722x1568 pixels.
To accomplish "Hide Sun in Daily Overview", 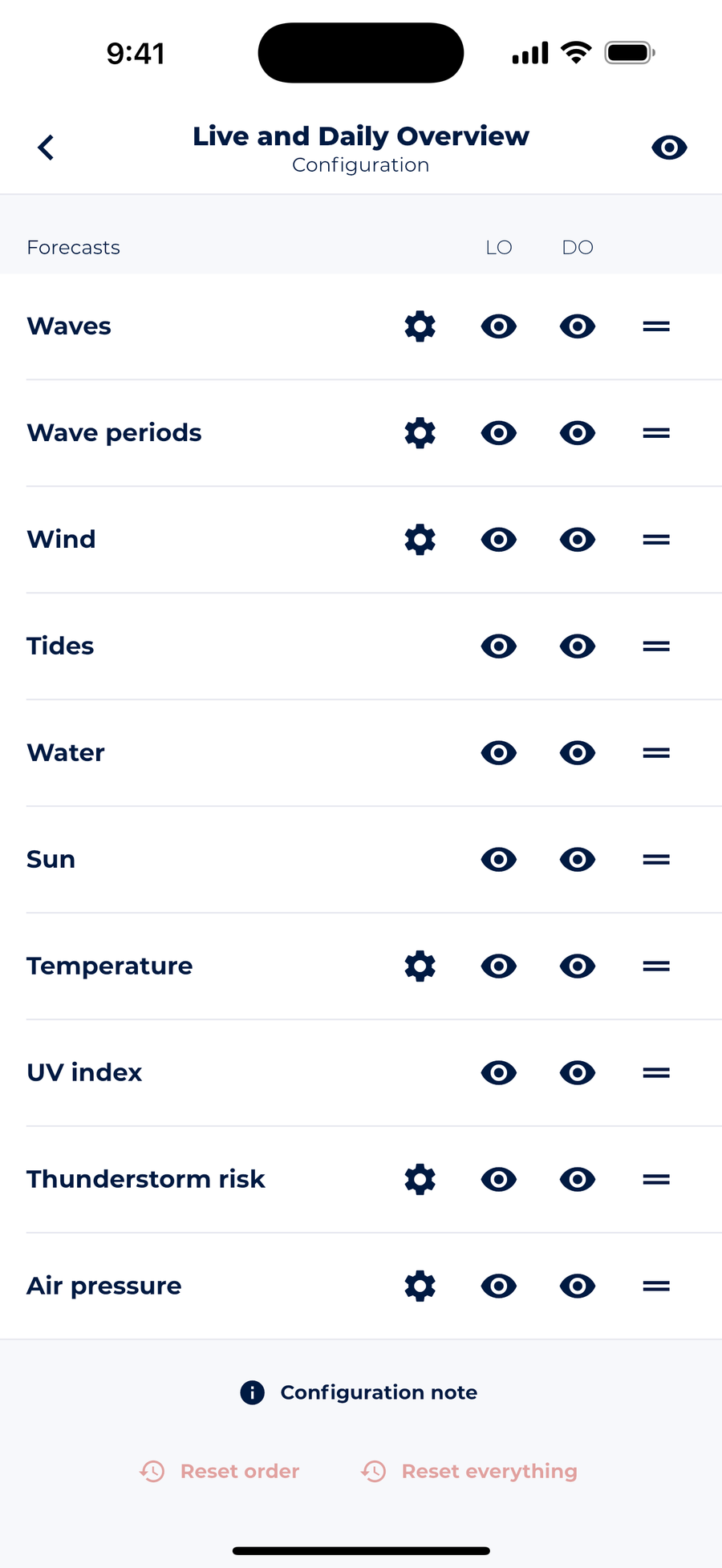I will point(577,859).
